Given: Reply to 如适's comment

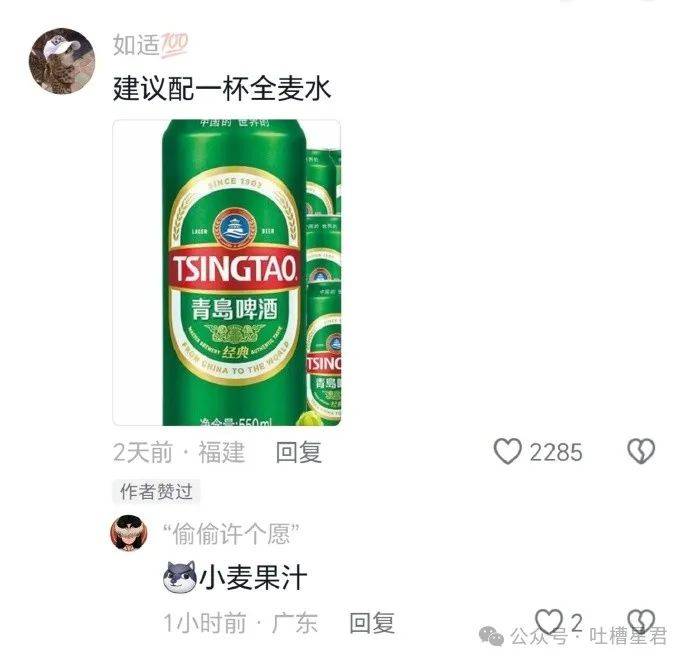Looking at the screenshot, I should [x=299, y=452].
